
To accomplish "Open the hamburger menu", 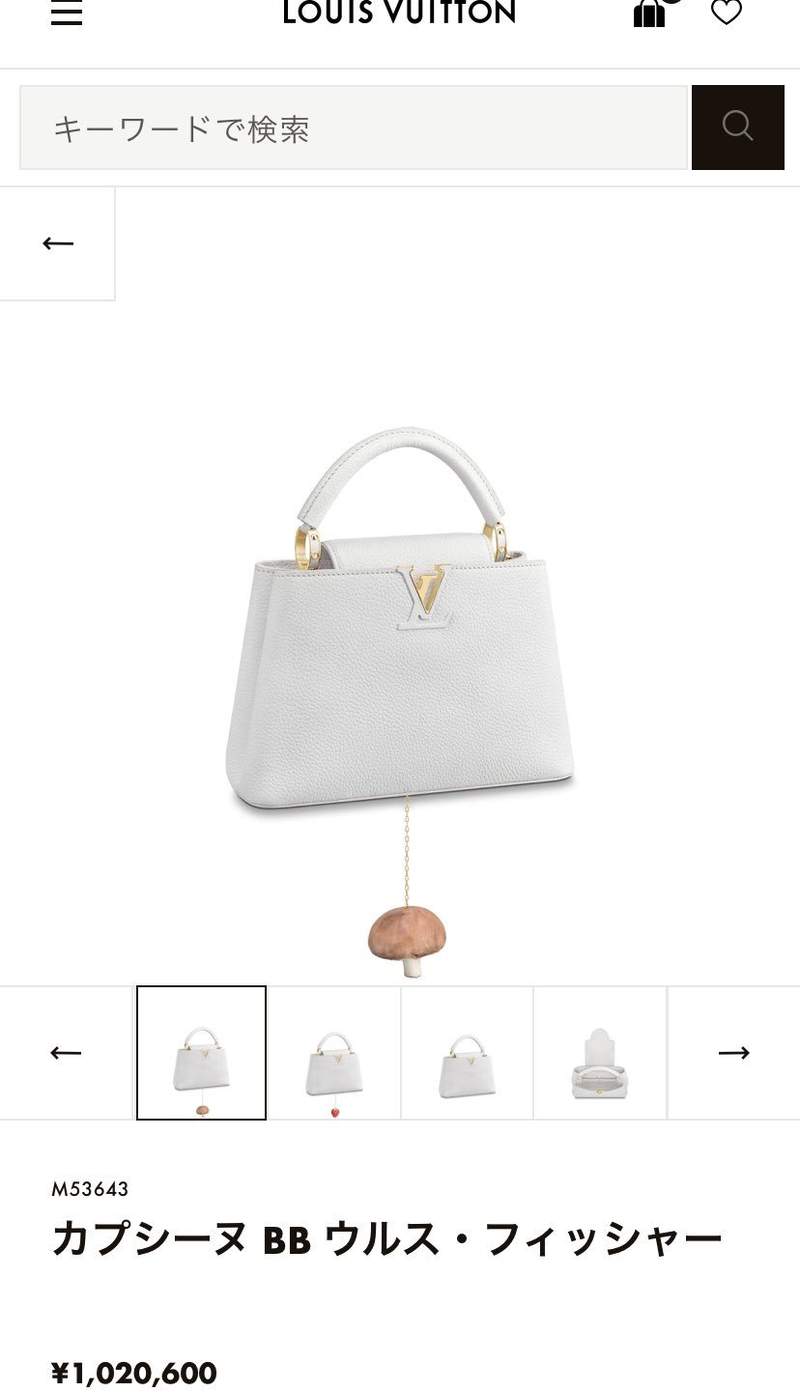I will click(66, 14).
